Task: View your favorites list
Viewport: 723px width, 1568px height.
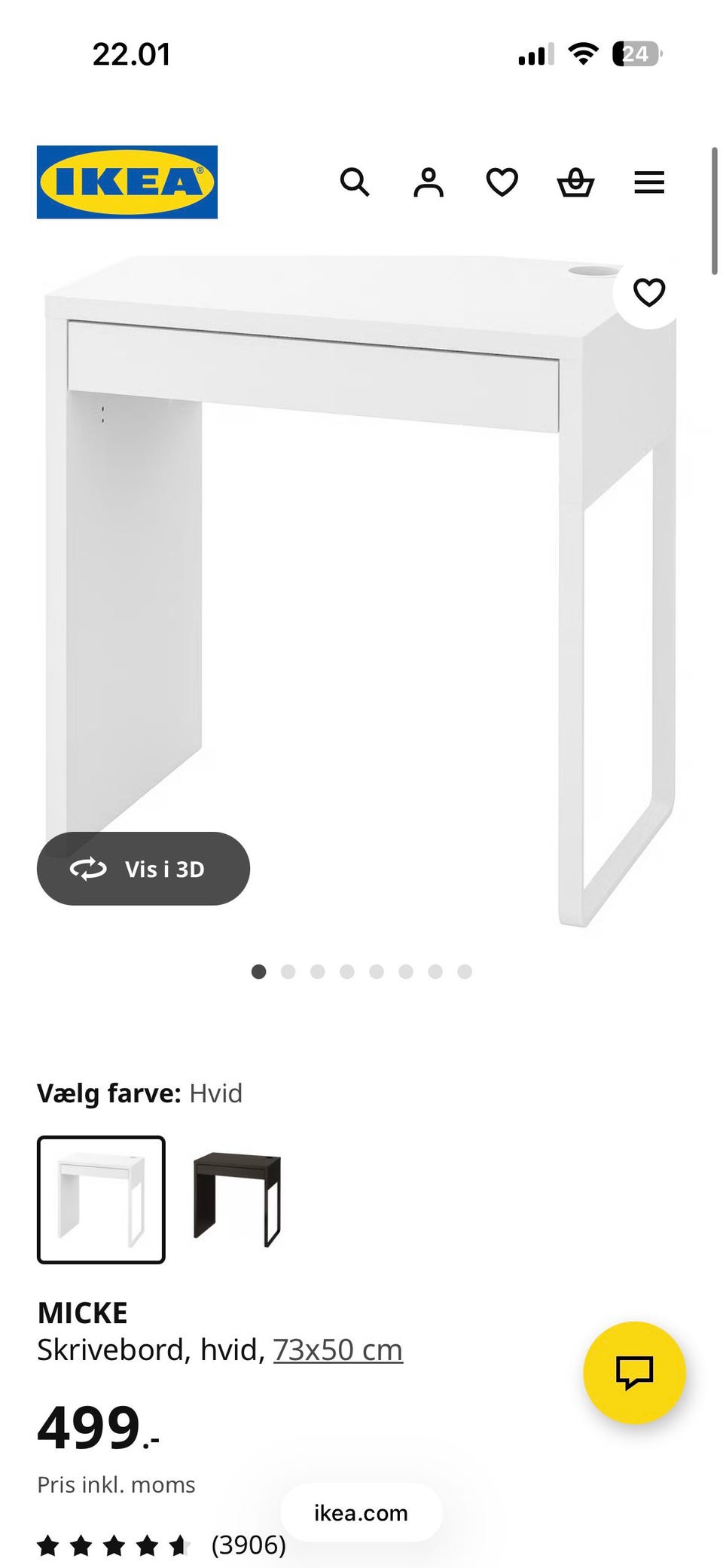Action: pyautogui.click(x=502, y=183)
